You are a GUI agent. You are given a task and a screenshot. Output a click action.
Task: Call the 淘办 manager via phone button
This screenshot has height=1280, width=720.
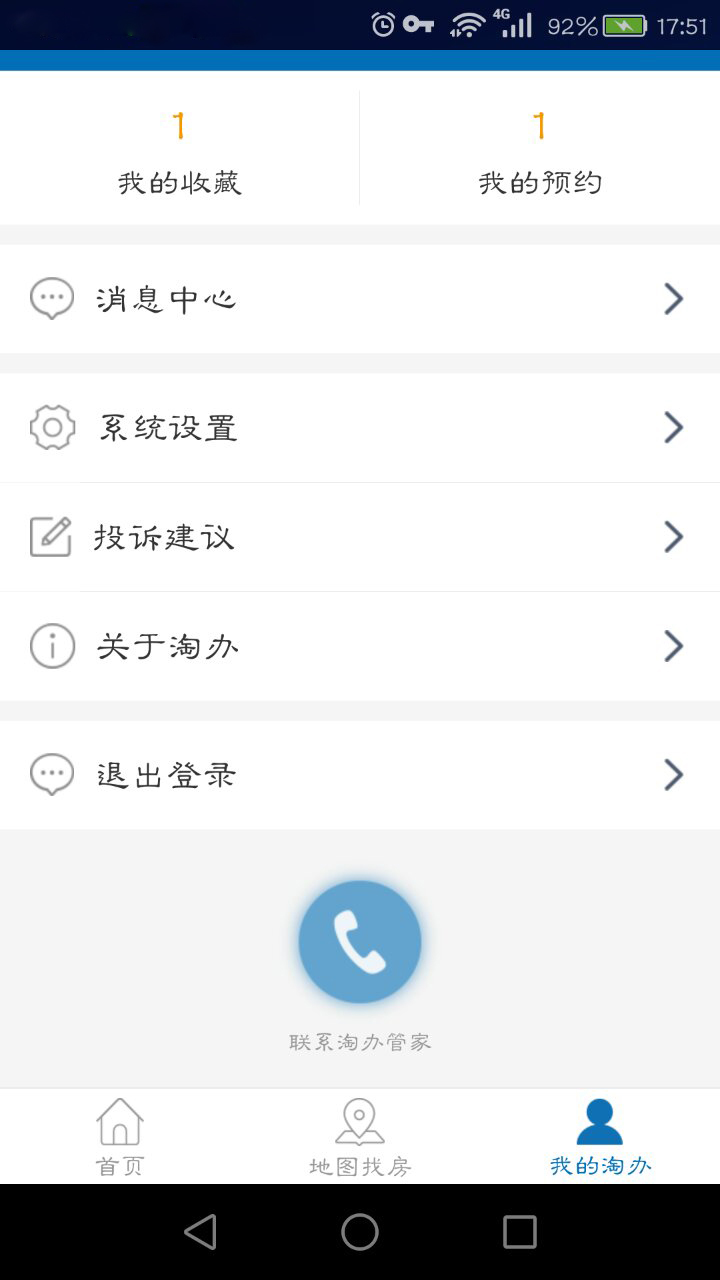pyautogui.click(x=360, y=941)
